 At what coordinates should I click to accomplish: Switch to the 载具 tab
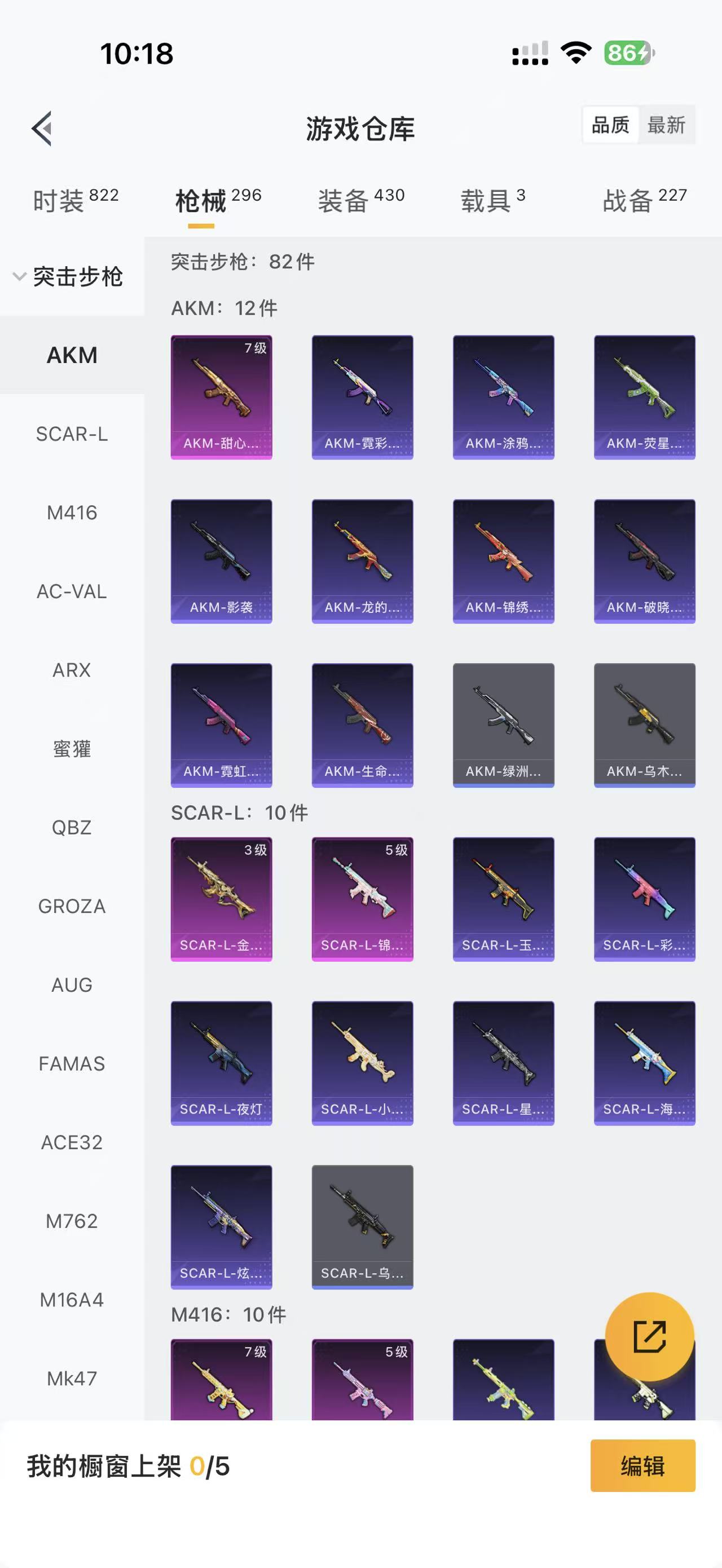point(492,200)
